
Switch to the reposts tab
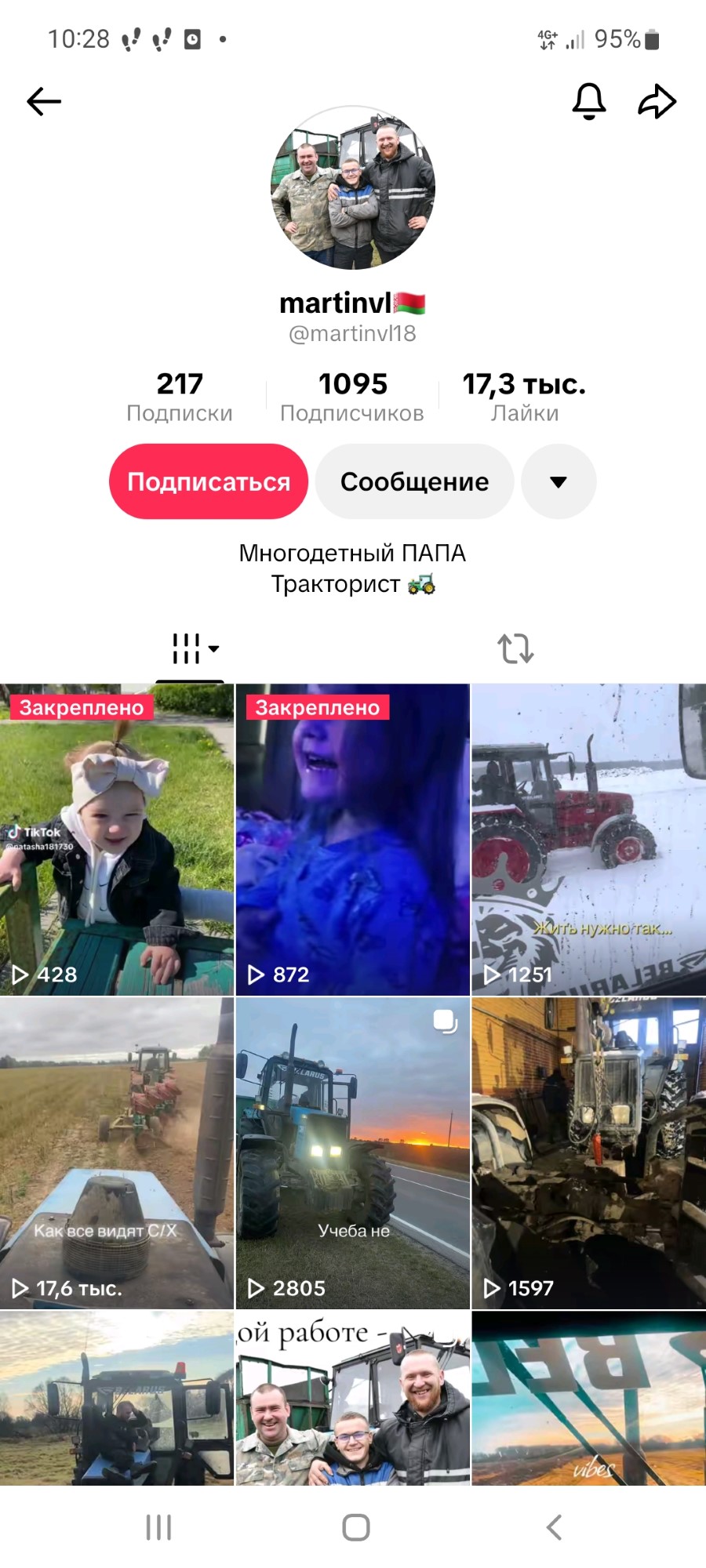click(x=515, y=649)
